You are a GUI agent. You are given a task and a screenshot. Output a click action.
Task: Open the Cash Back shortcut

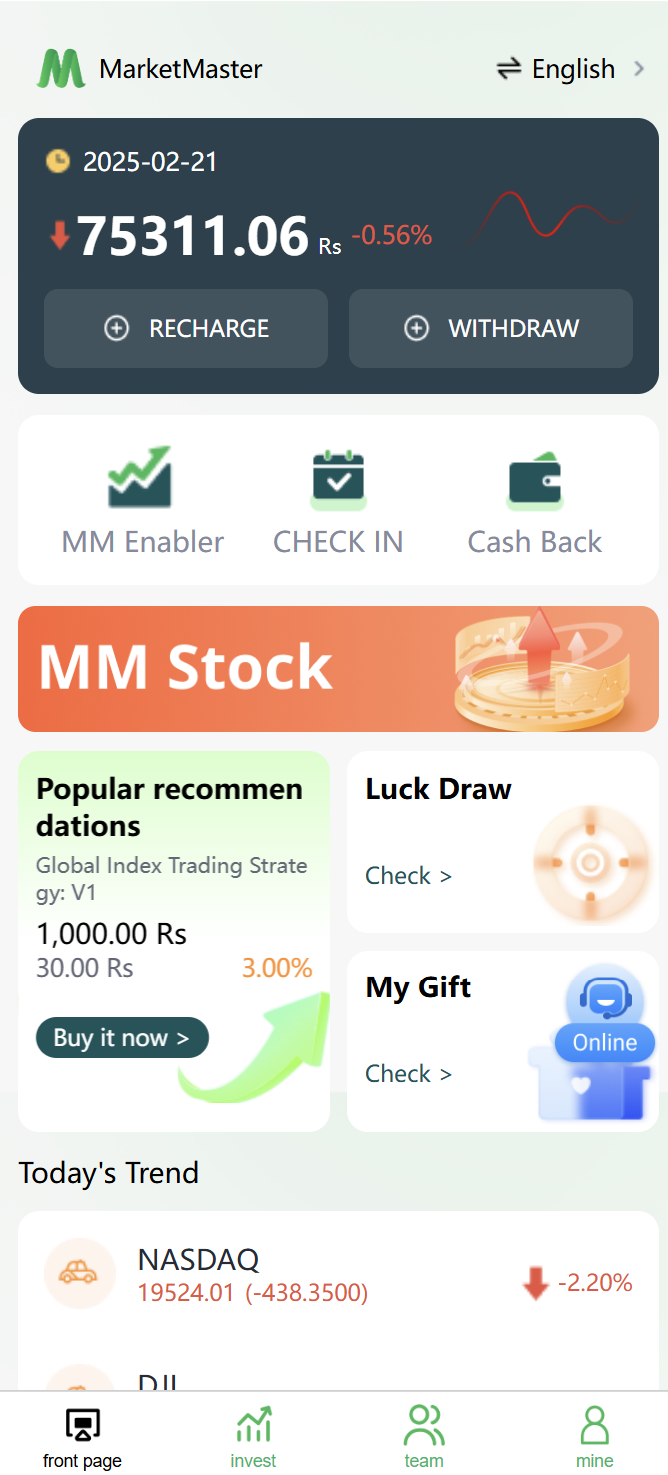[535, 502]
